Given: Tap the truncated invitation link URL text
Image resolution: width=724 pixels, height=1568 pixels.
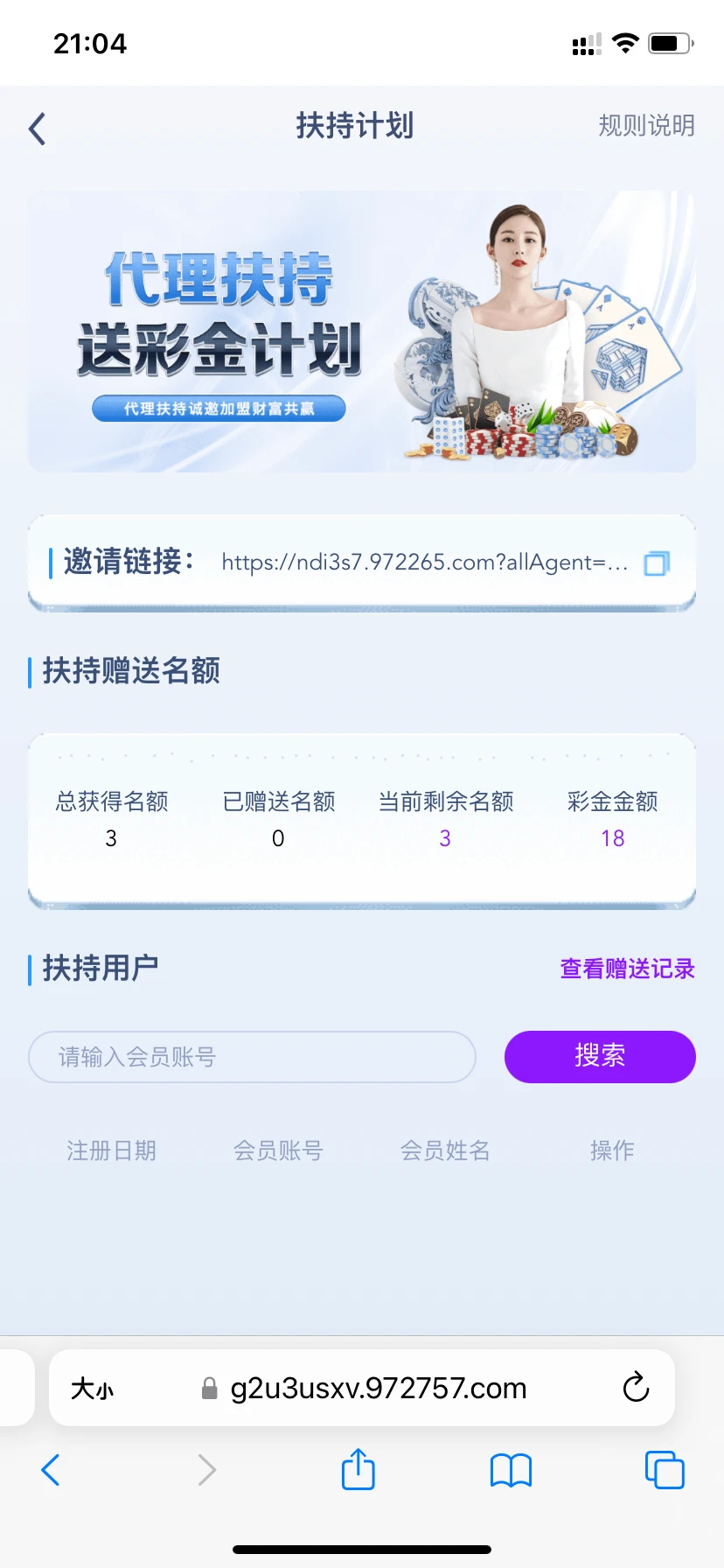Looking at the screenshot, I should 425,563.
